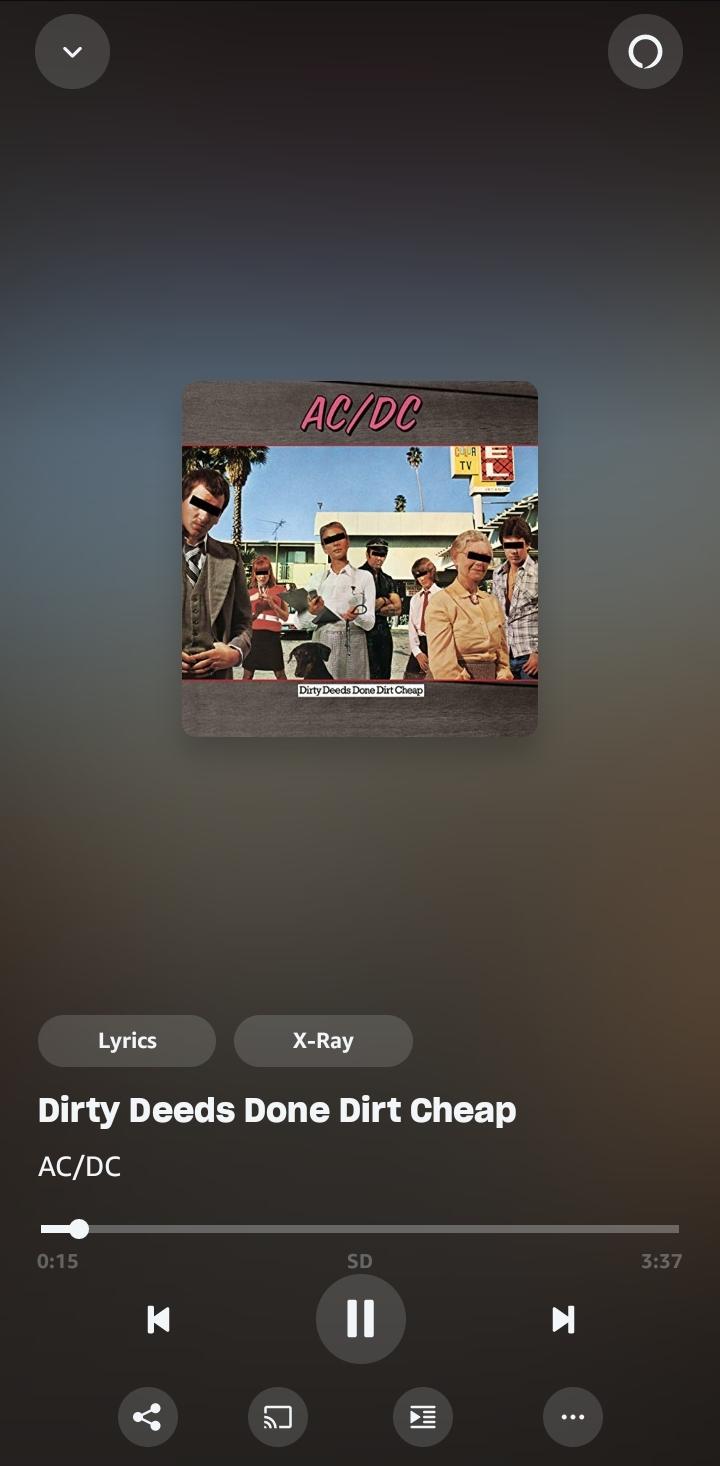Open the play queue
This screenshot has height=1466, width=720.
423,1417
